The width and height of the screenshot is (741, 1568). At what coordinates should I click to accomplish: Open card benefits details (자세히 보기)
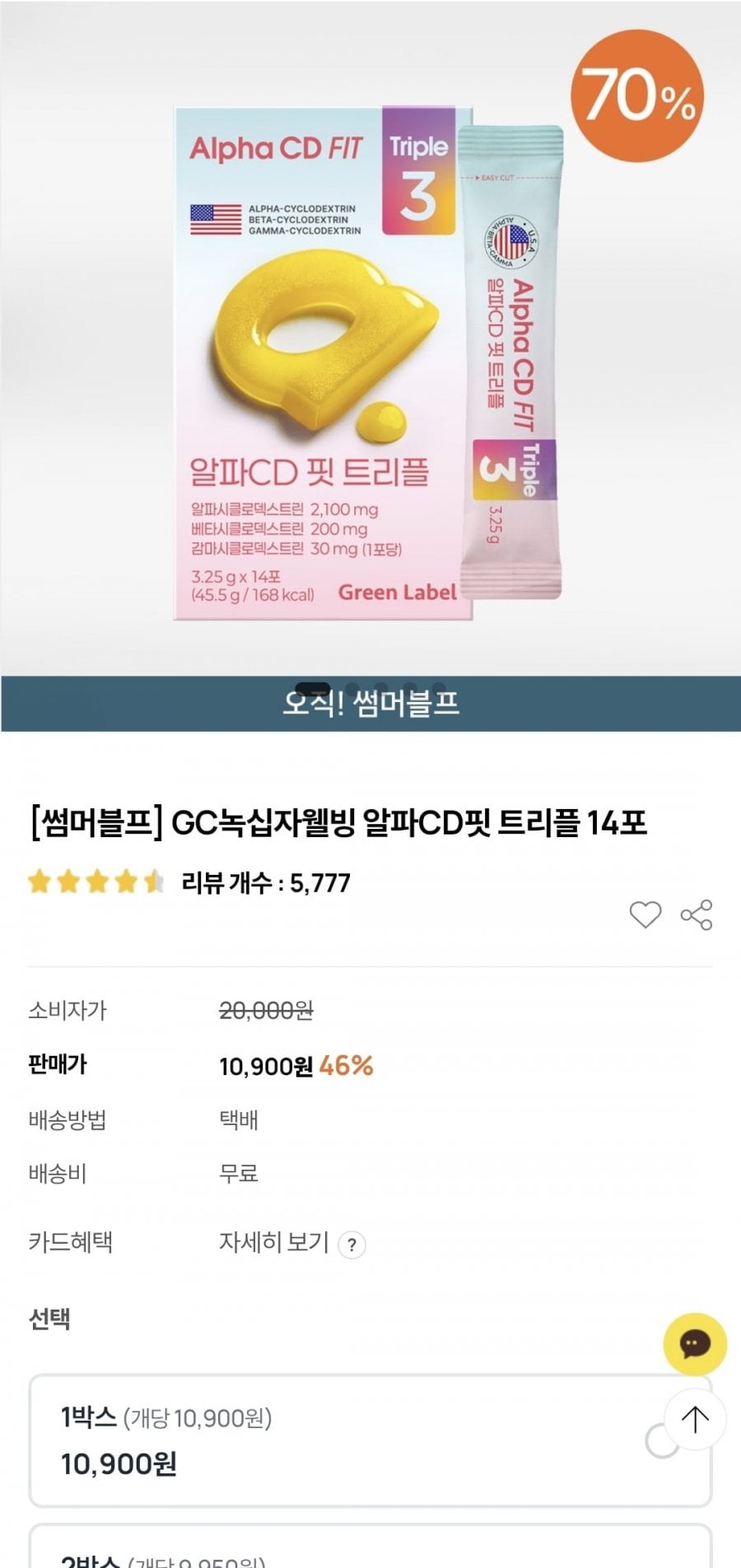(x=292, y=1243)
